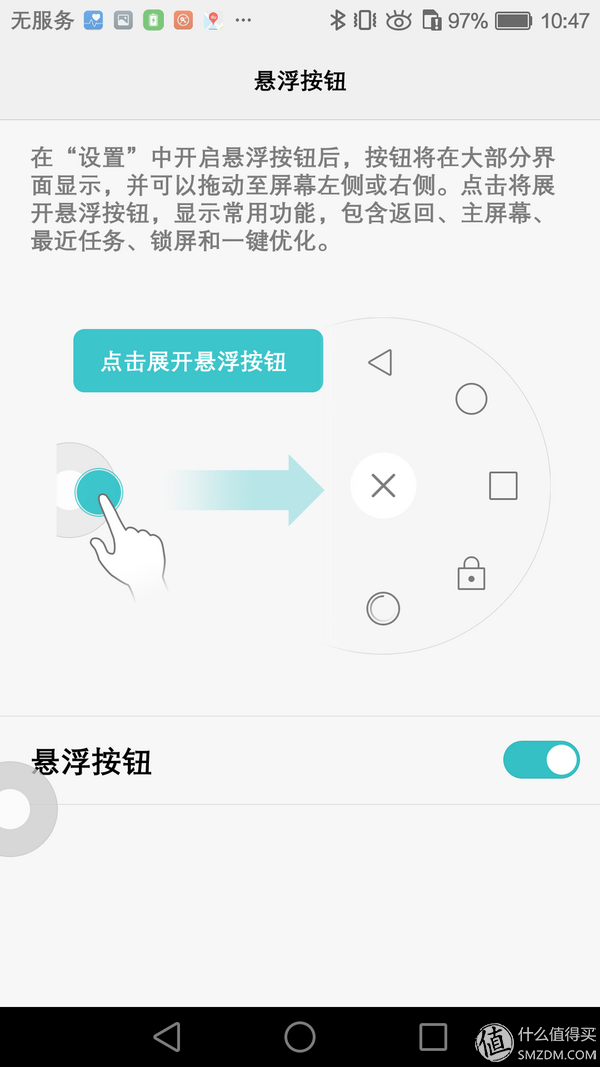Viewport: 600px width, 1067px height.
Task: Tap the floating button at screen edge
Action: (14, 808)
